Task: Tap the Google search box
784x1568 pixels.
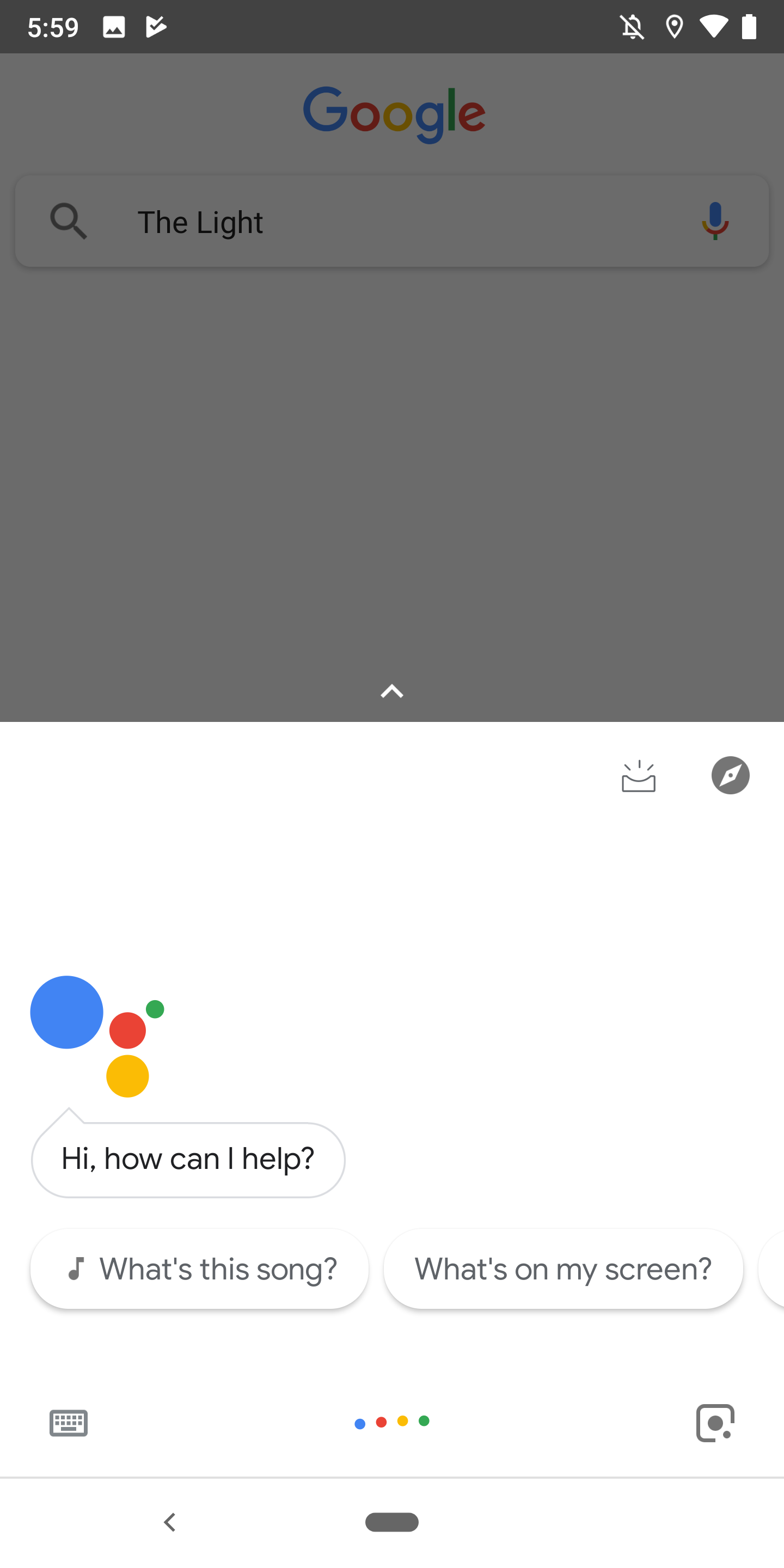Action: (x=392, y=222)
